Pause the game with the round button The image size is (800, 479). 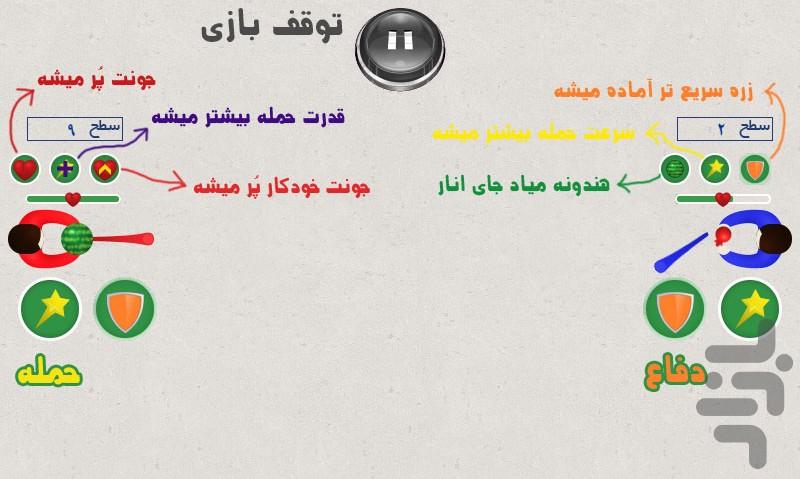400,42
